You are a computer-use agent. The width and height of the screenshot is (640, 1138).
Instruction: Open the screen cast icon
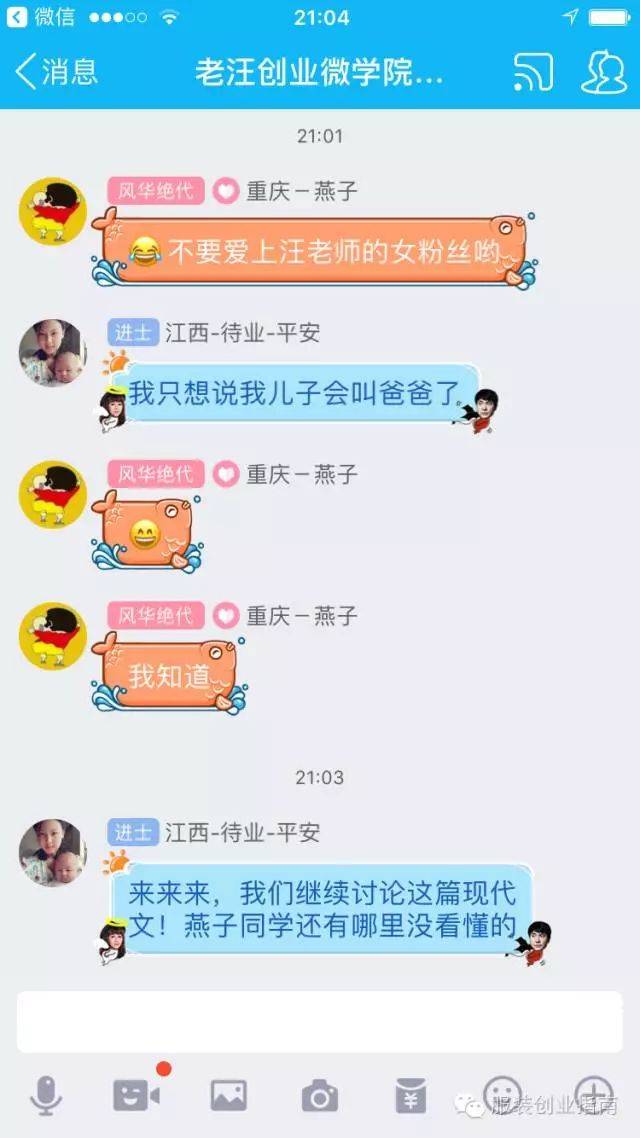(533, 72)
